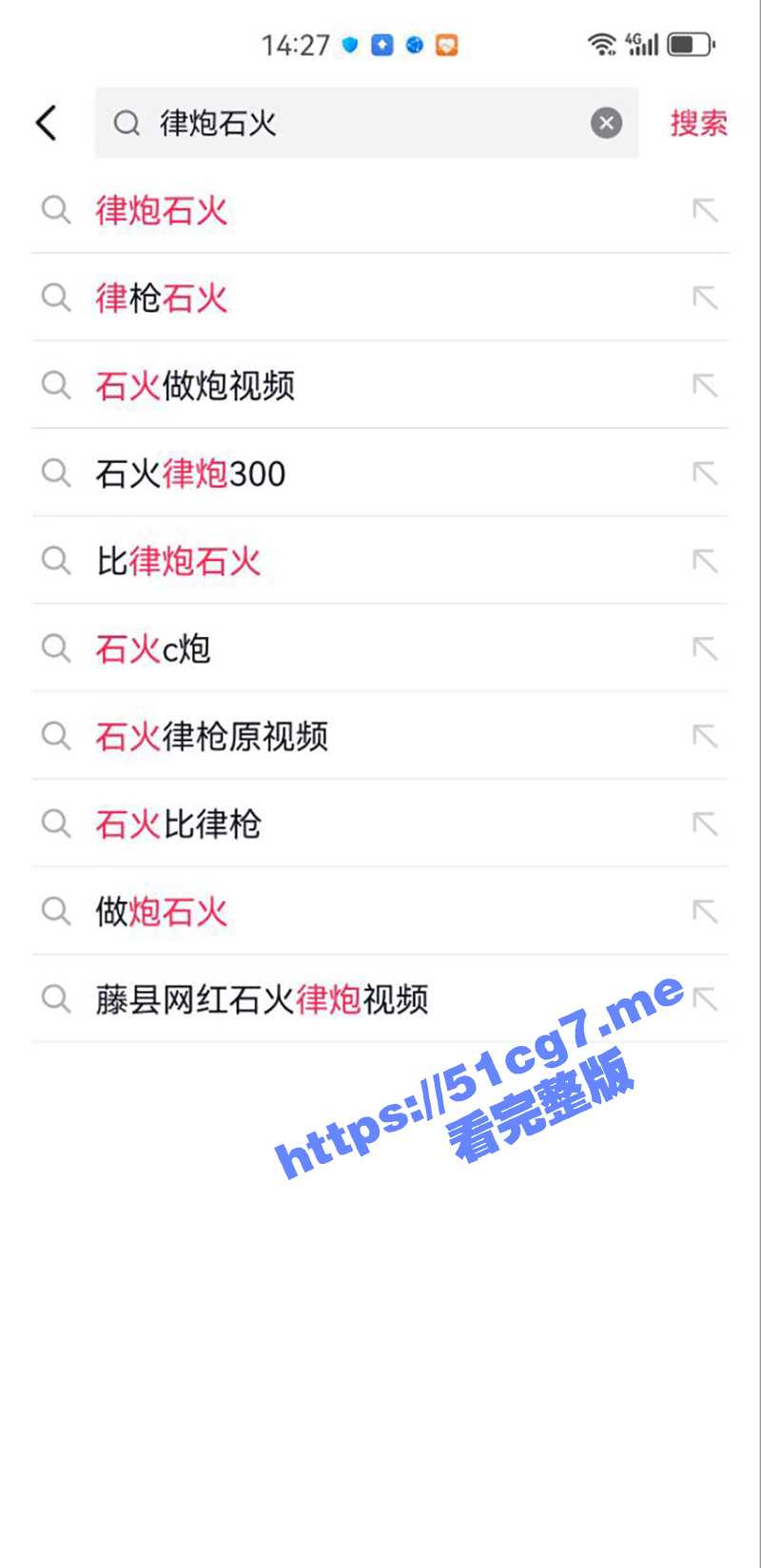This screenshot has height=1568, width=761.
Task: Select the suggestion 律枪石火
Action: tap(162, 299)
